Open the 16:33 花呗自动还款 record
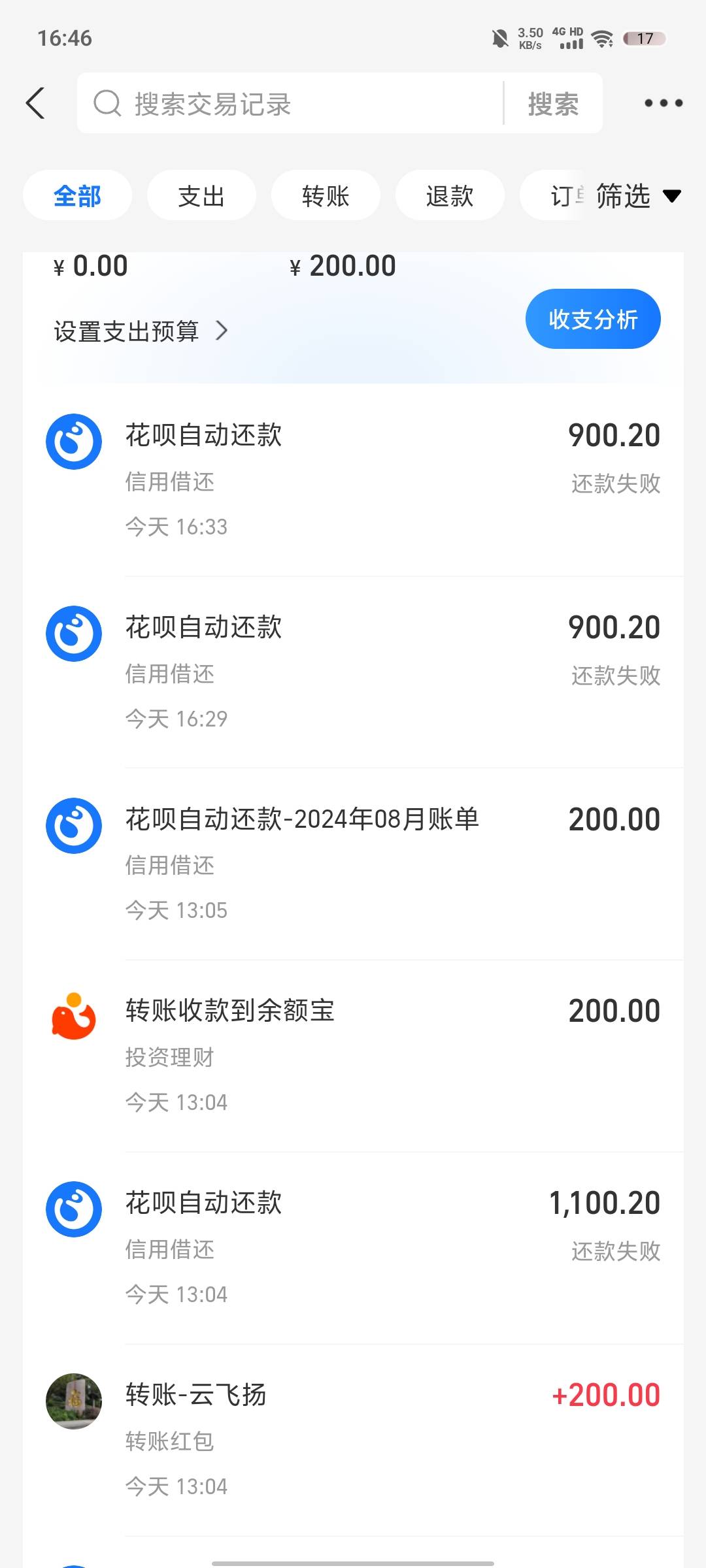This screenshot has width=706, height=1568. [353, 480]
